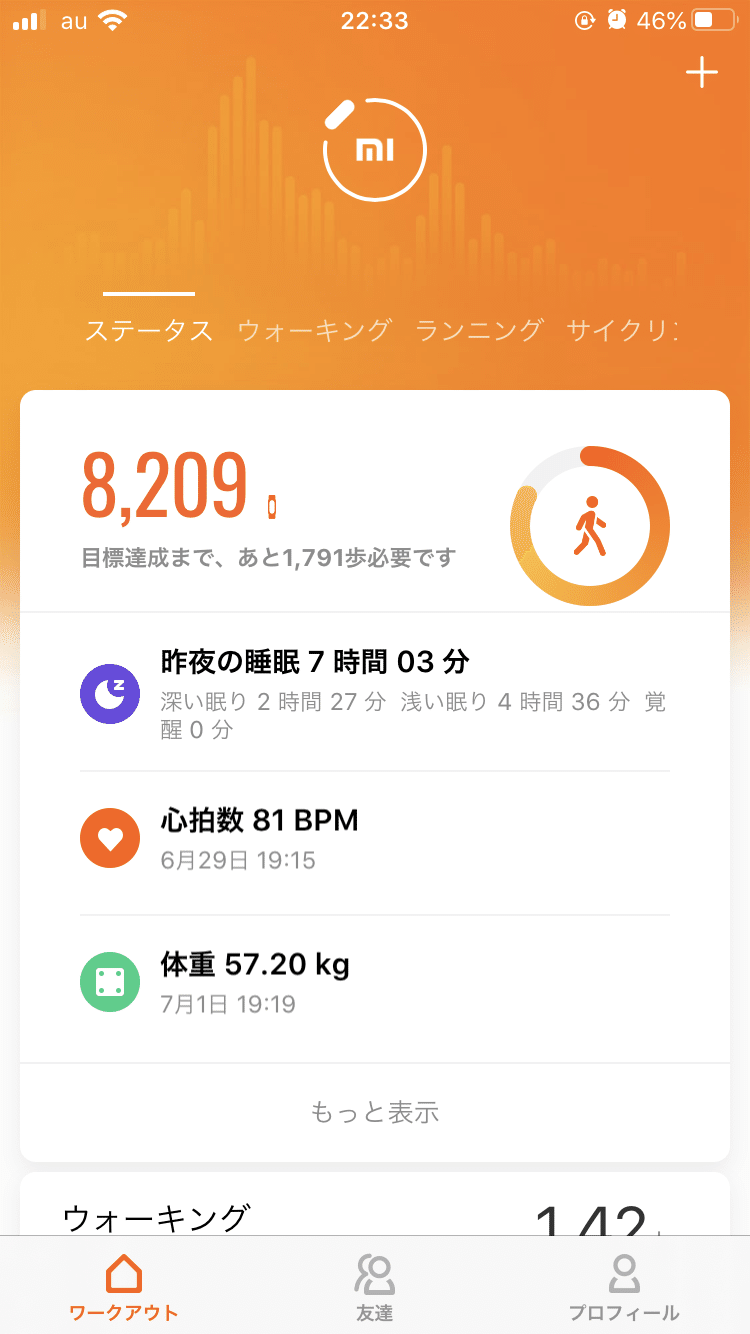Open the ランニング tab

[x=480, y=329]
